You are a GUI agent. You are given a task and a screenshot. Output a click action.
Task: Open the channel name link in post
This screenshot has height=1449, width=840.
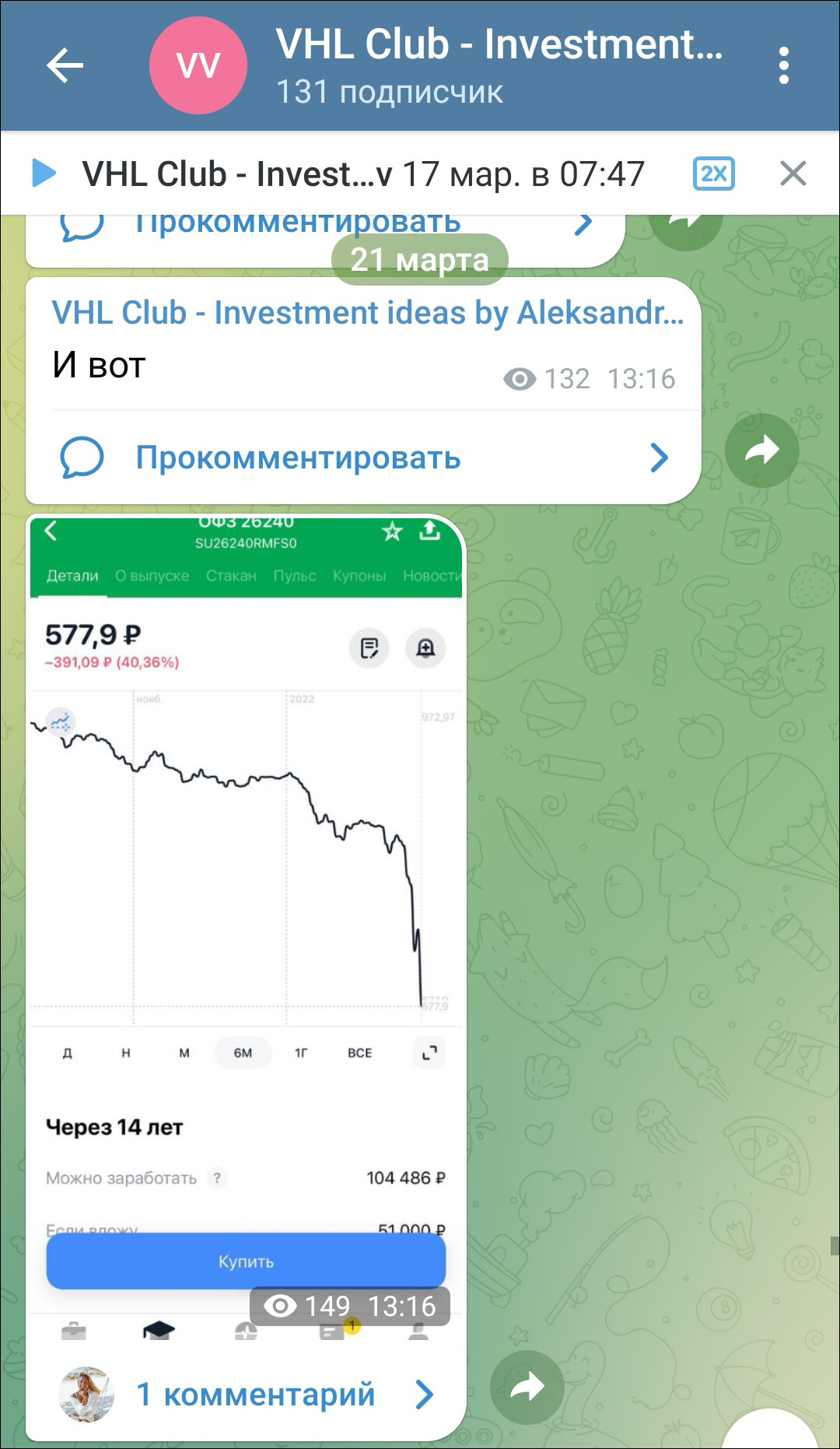[368, 313]
